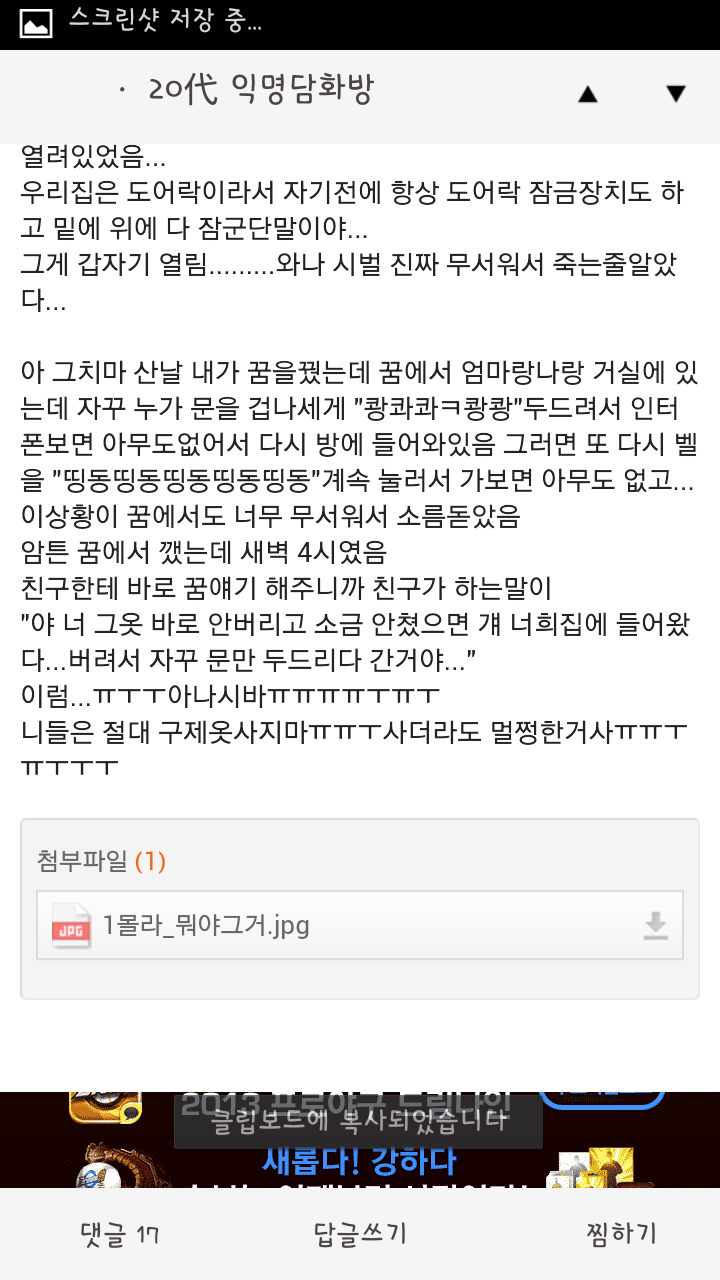Open 댓글 17 comments
Image resolution: width=720 pixels, height=1280 pixels.
pyautogui.click(x=120, y=1234)
